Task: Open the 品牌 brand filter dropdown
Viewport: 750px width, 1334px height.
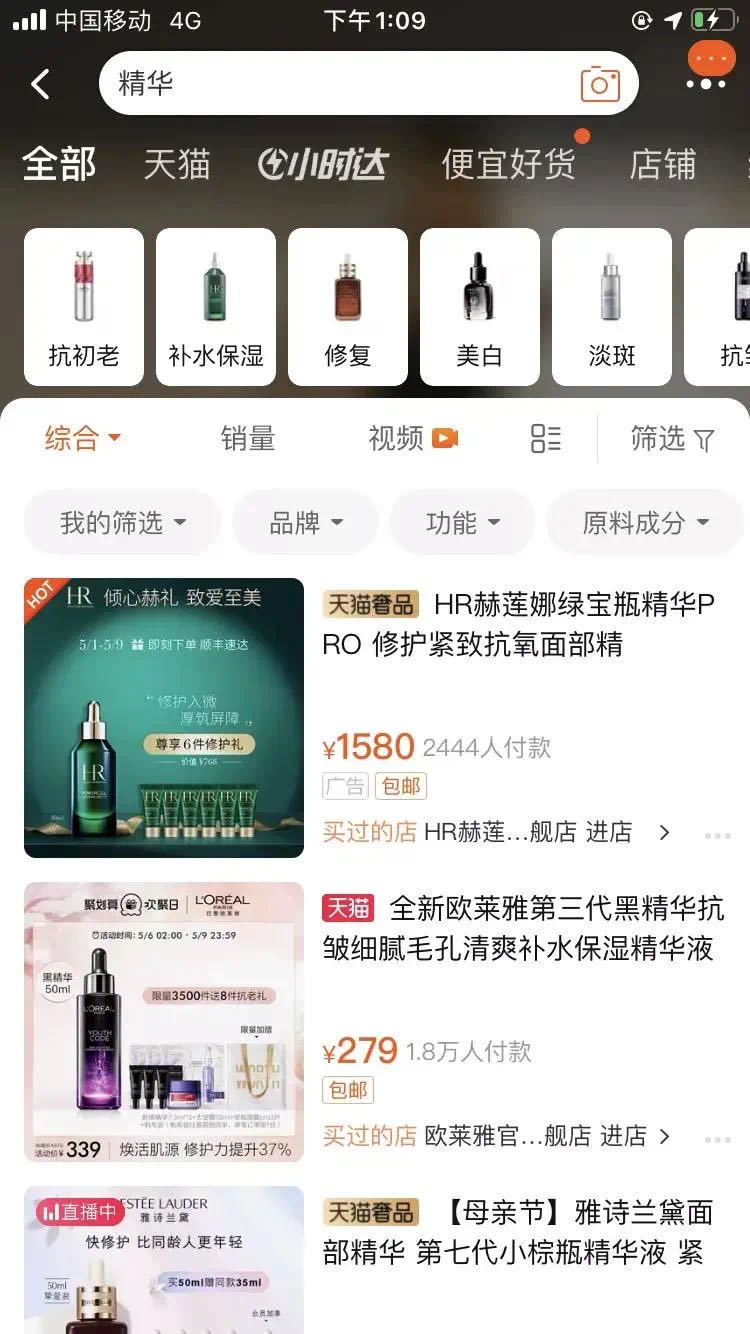Action: click(x=304, y=522)
